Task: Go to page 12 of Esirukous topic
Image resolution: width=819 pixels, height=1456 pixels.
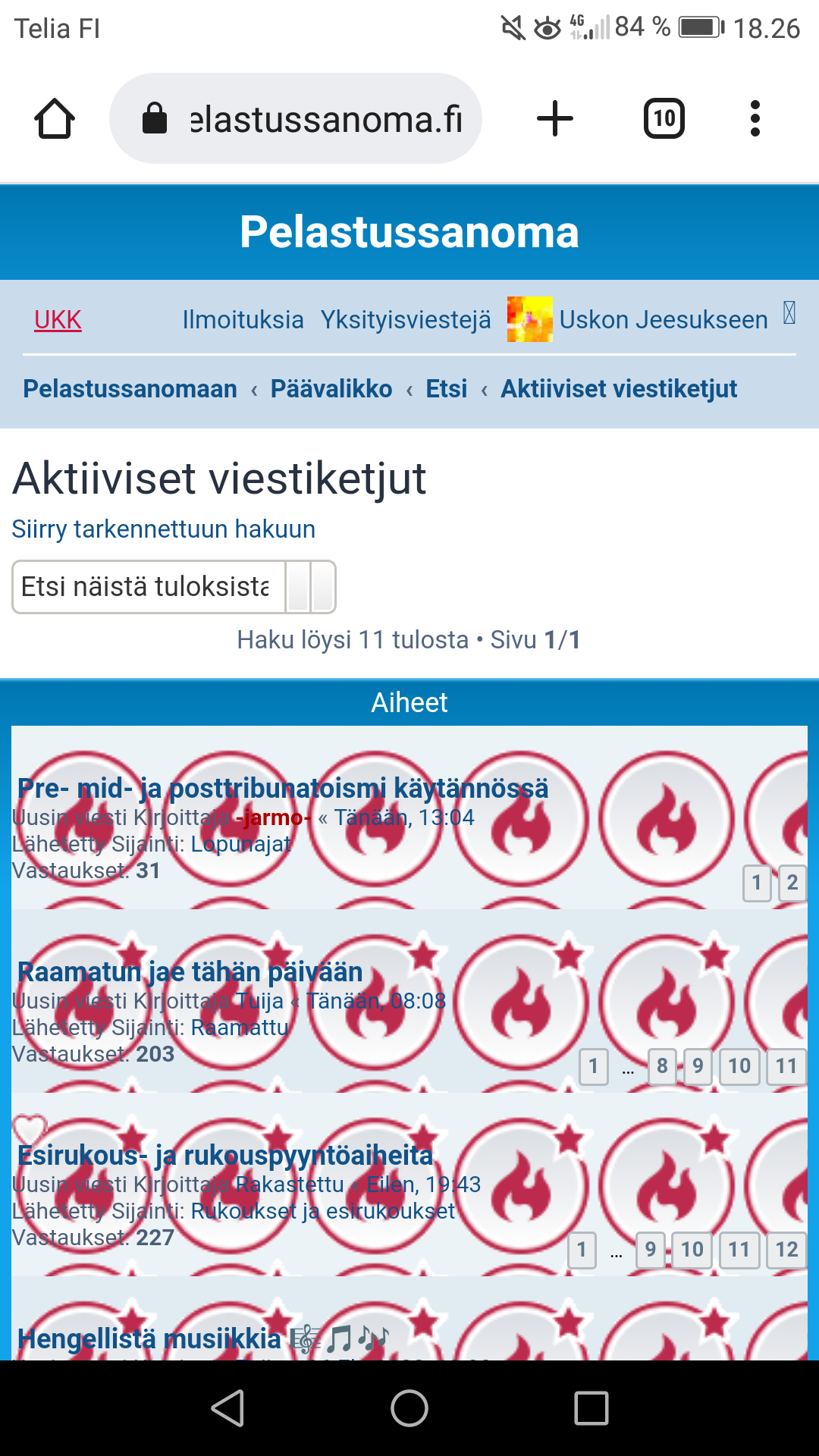Action: (786, 1250)
